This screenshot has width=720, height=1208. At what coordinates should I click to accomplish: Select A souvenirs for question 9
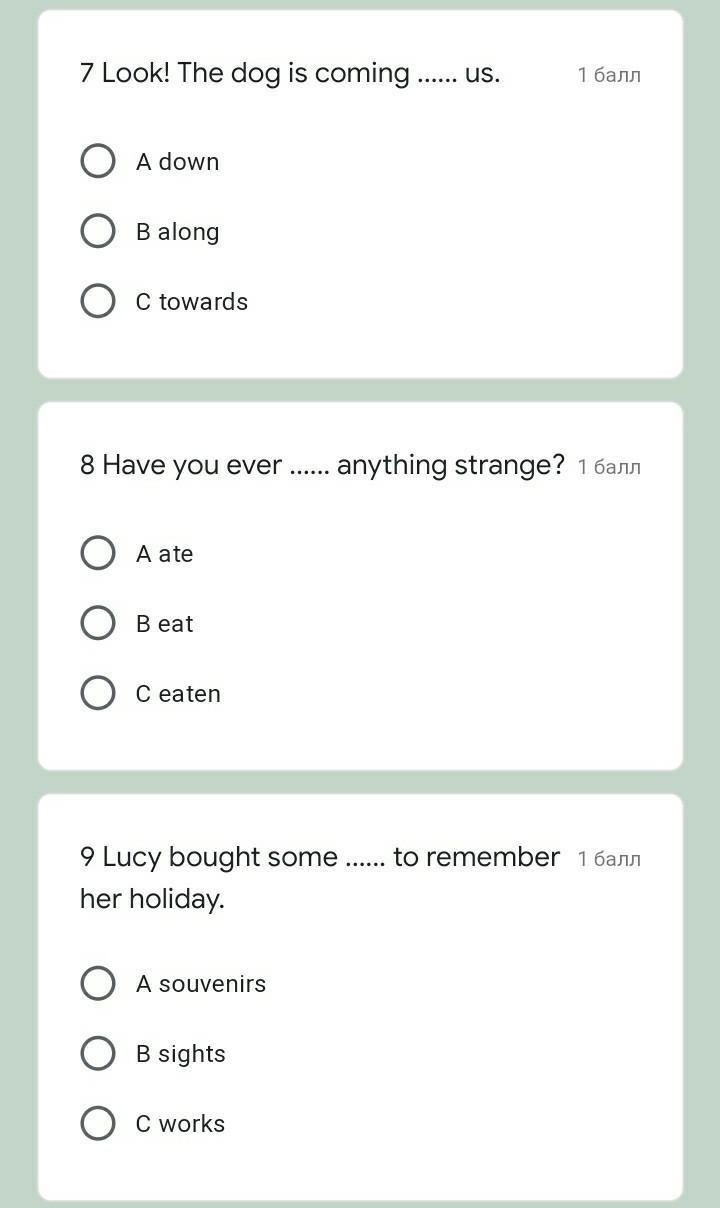click(x=98, y=983)
